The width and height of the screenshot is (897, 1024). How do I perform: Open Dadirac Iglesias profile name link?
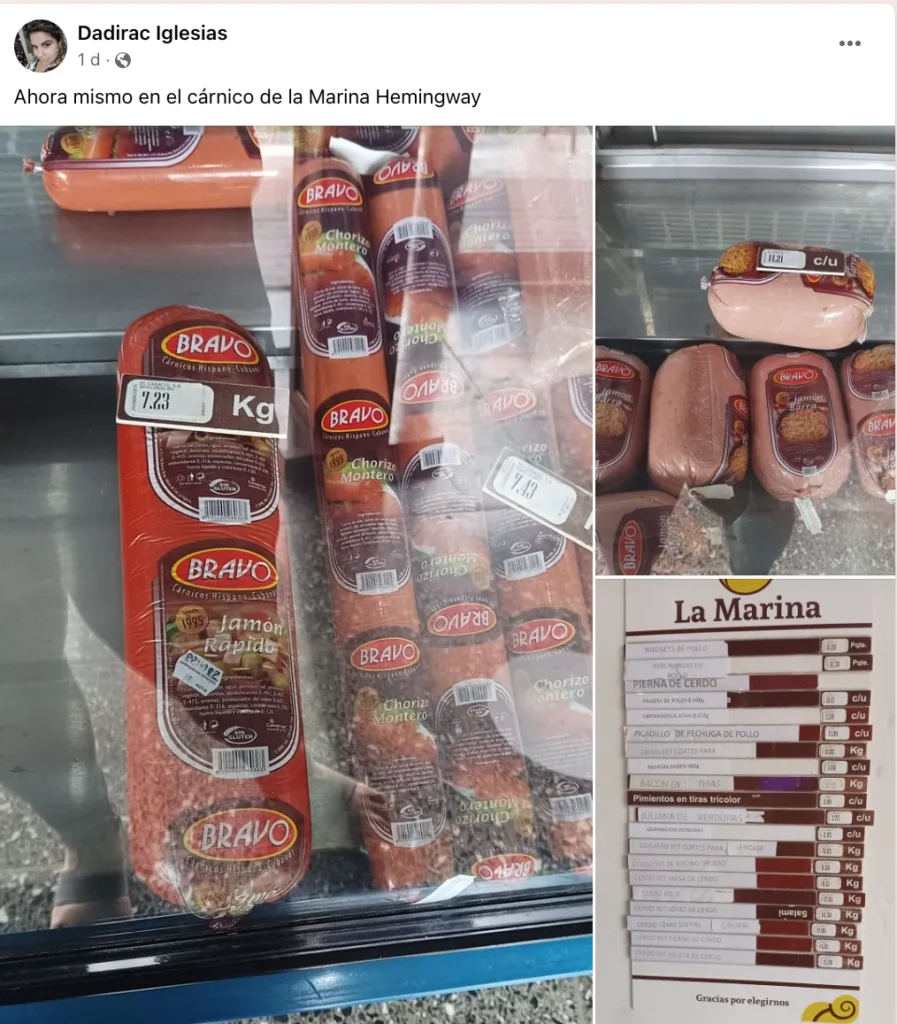click(152, 33)
